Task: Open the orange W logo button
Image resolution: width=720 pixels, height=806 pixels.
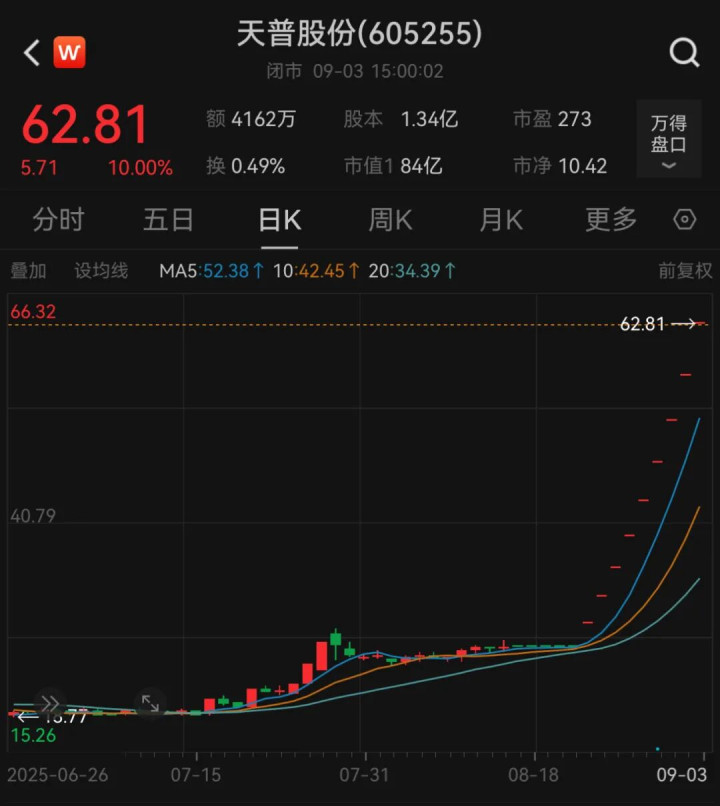Action: click(x=69, y=53)
